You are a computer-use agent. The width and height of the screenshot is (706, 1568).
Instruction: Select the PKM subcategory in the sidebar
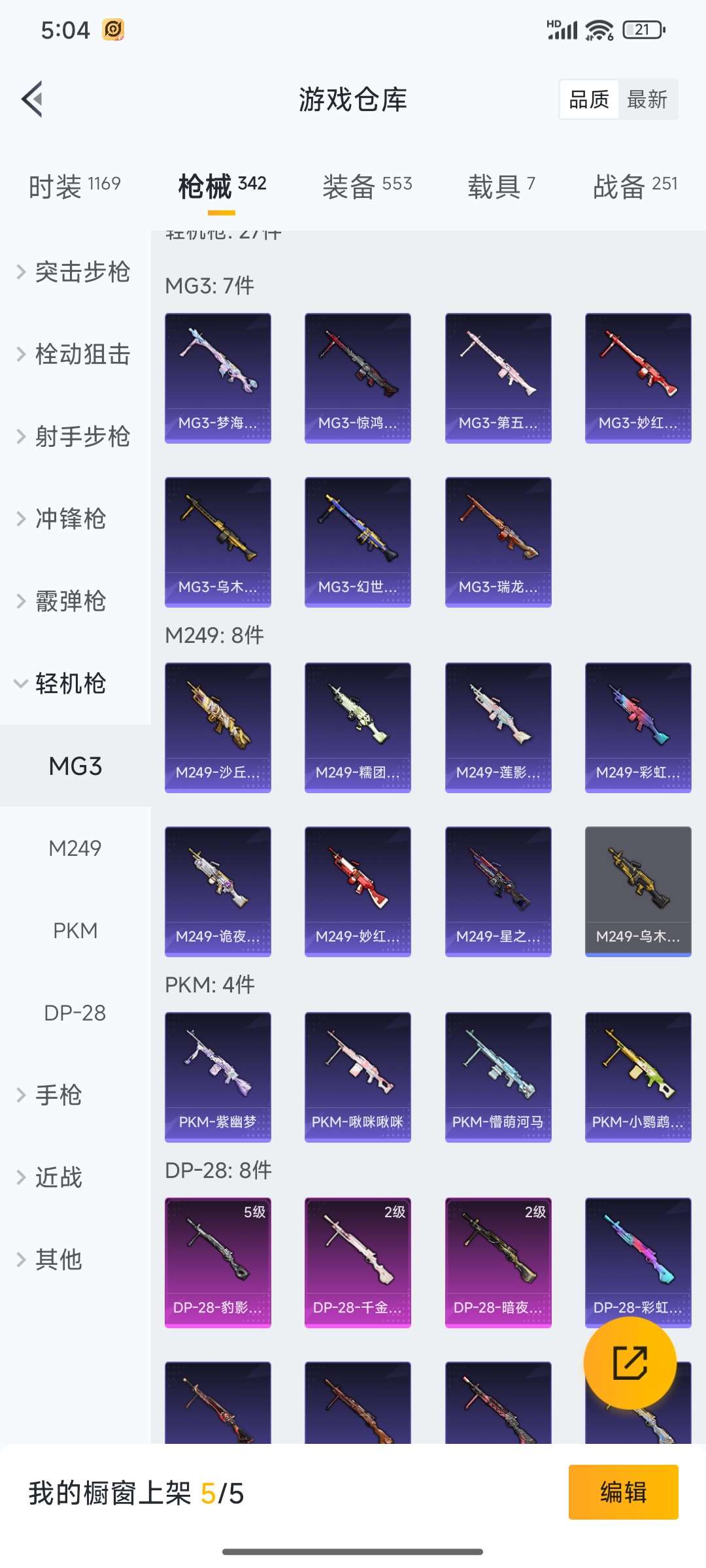[74, 930]
